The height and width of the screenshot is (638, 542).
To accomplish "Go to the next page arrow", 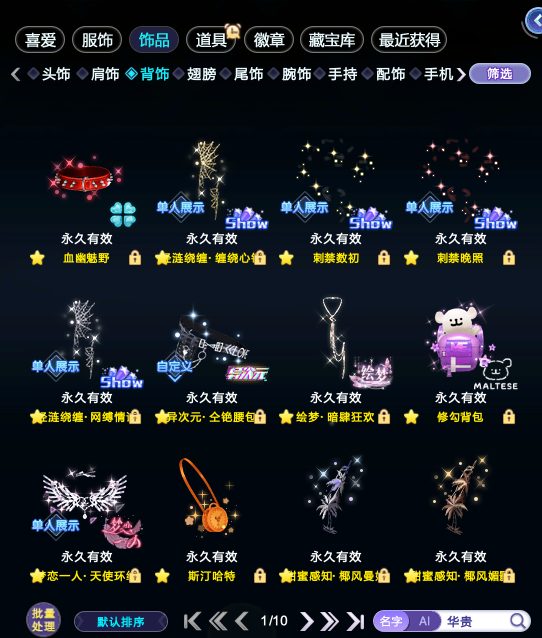I will 307,621.
